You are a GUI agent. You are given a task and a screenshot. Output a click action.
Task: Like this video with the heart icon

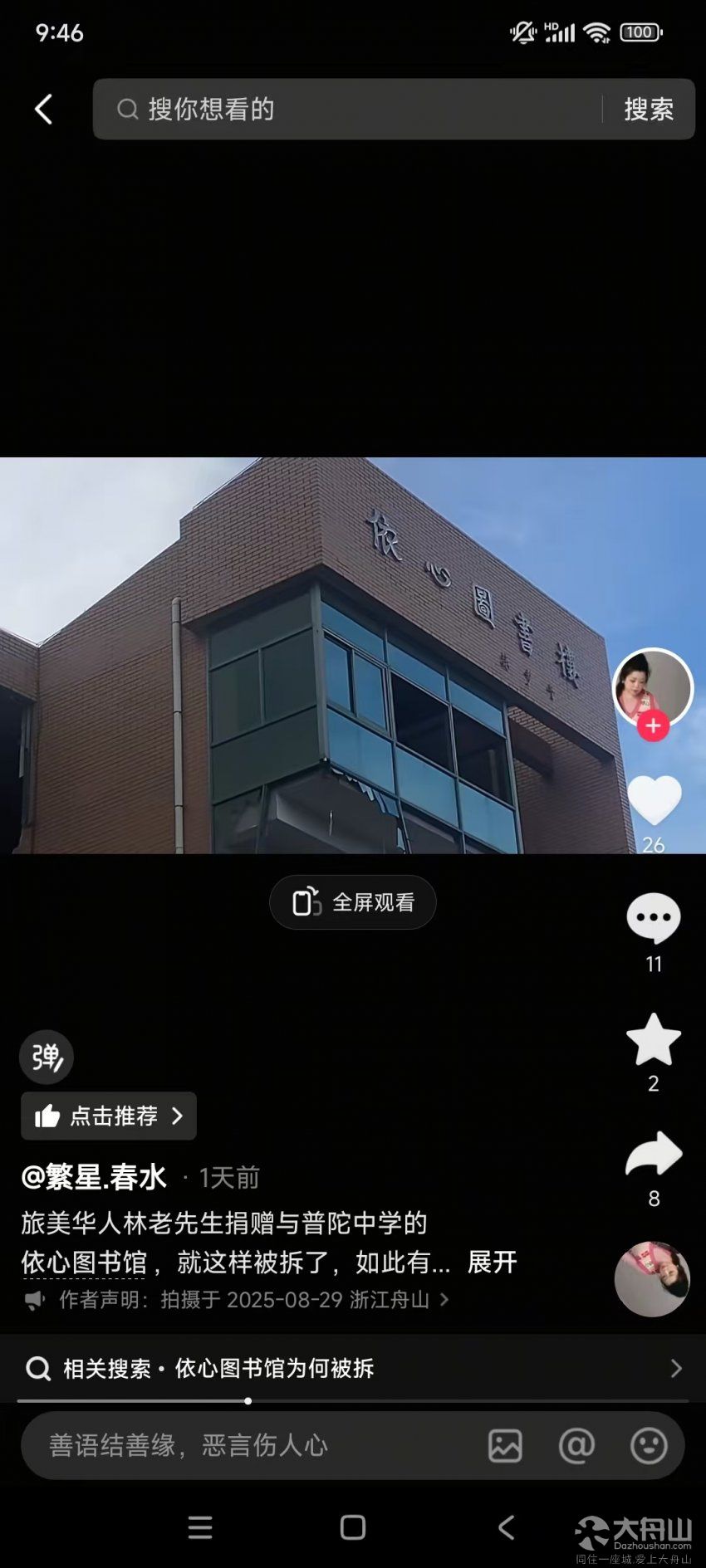click(x=654, y=800)
